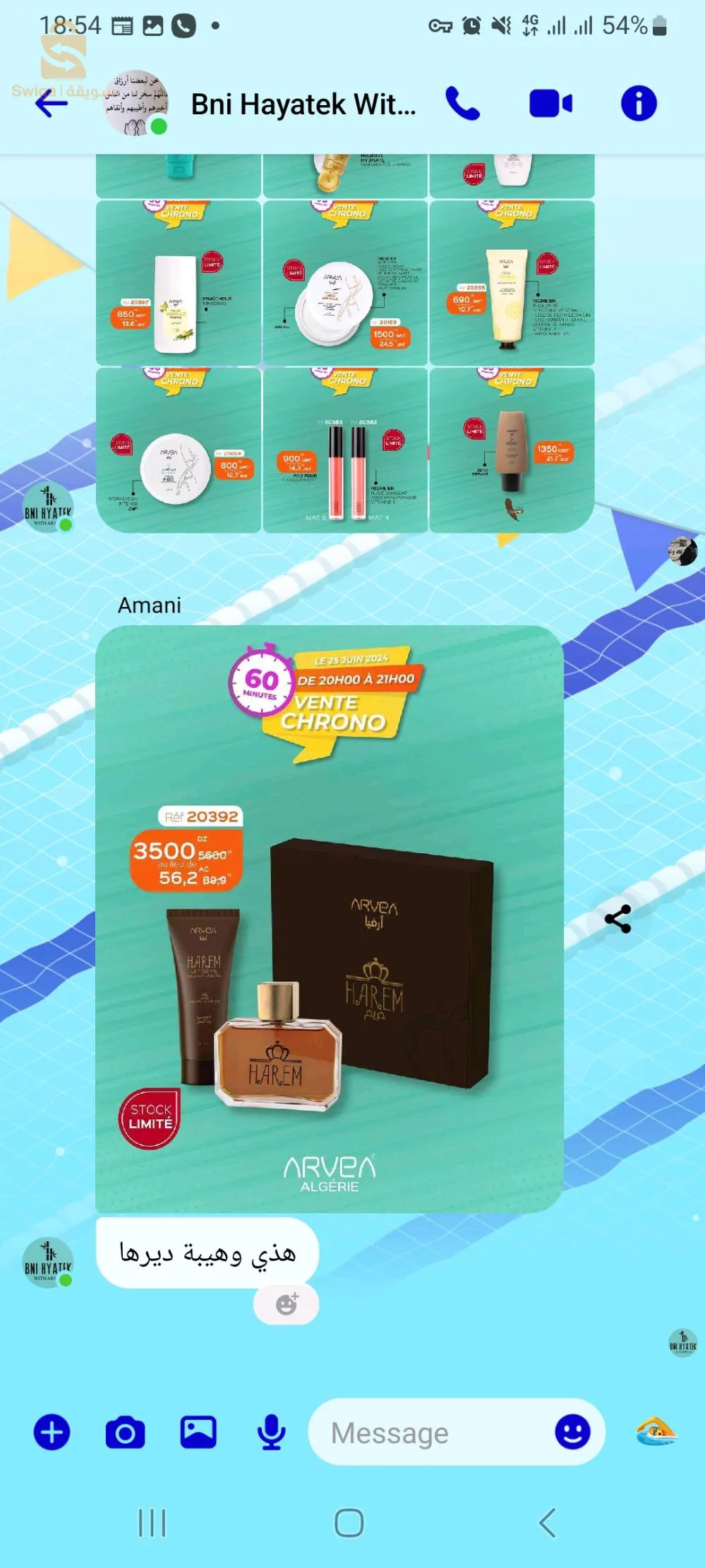Open the lip gloss product image
The width and height of the screenshot is (705, 1568).
pyautogui.click(x=345, y=450)
